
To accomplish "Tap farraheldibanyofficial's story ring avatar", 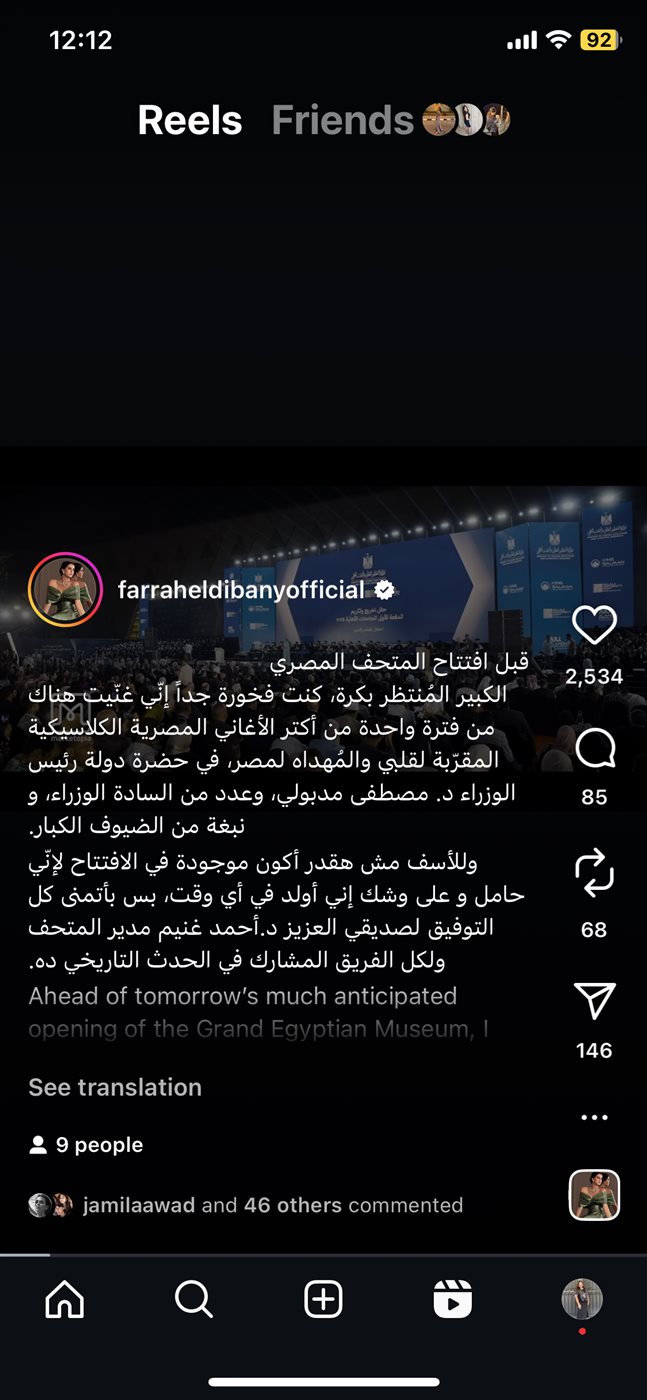I will [66, 590].
